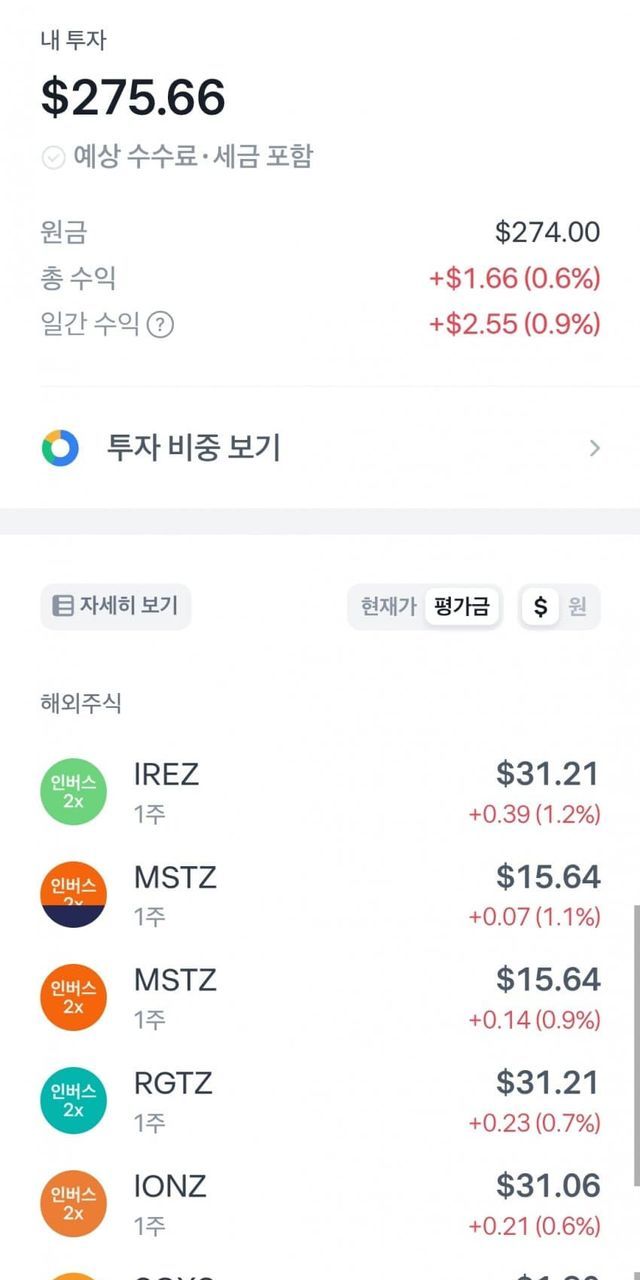Image resolution: width=640 pixels, height=1280 pixels.
Task: View the RGTZ stock holding
Action: [320, 1101]
